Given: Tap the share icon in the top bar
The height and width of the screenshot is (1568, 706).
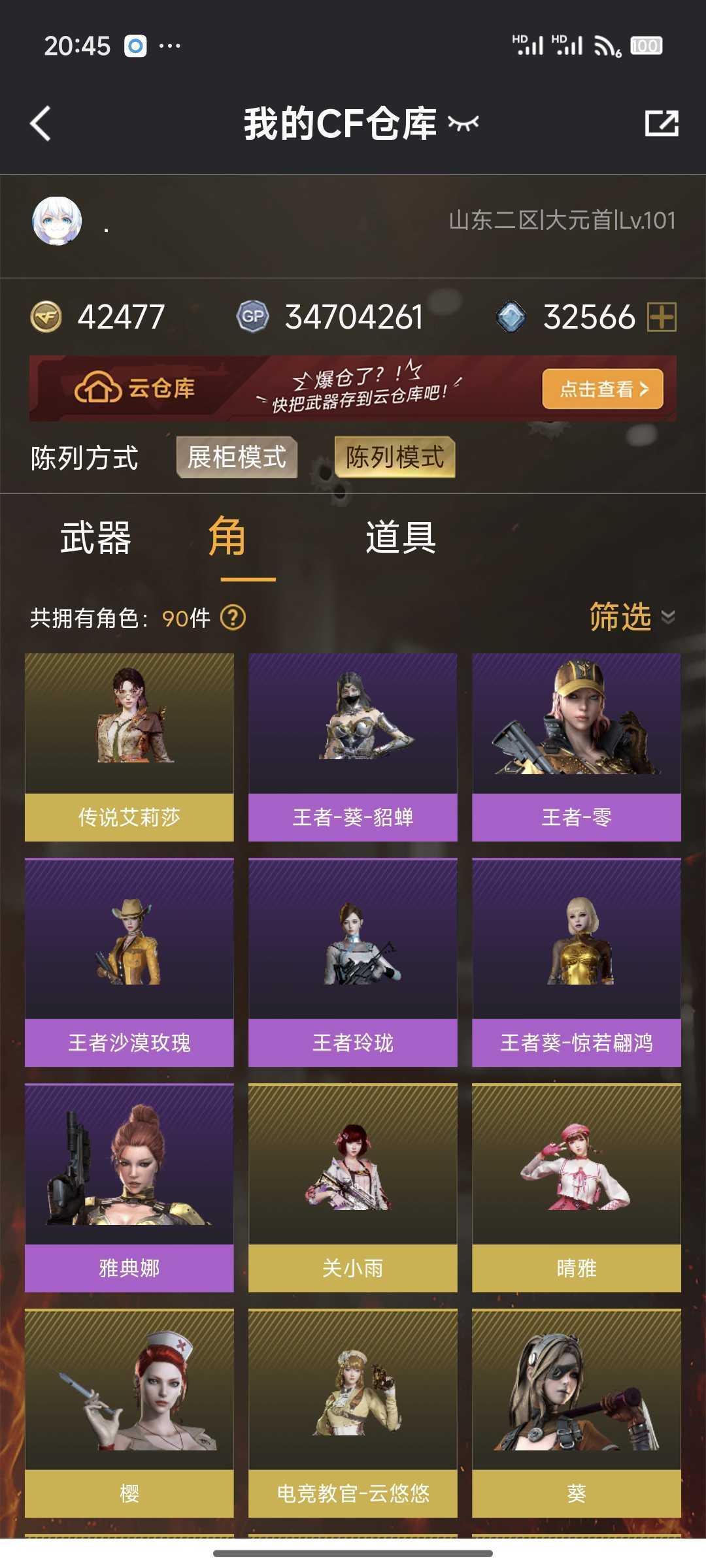Looking at the screenshot, I should coord(662,123).
